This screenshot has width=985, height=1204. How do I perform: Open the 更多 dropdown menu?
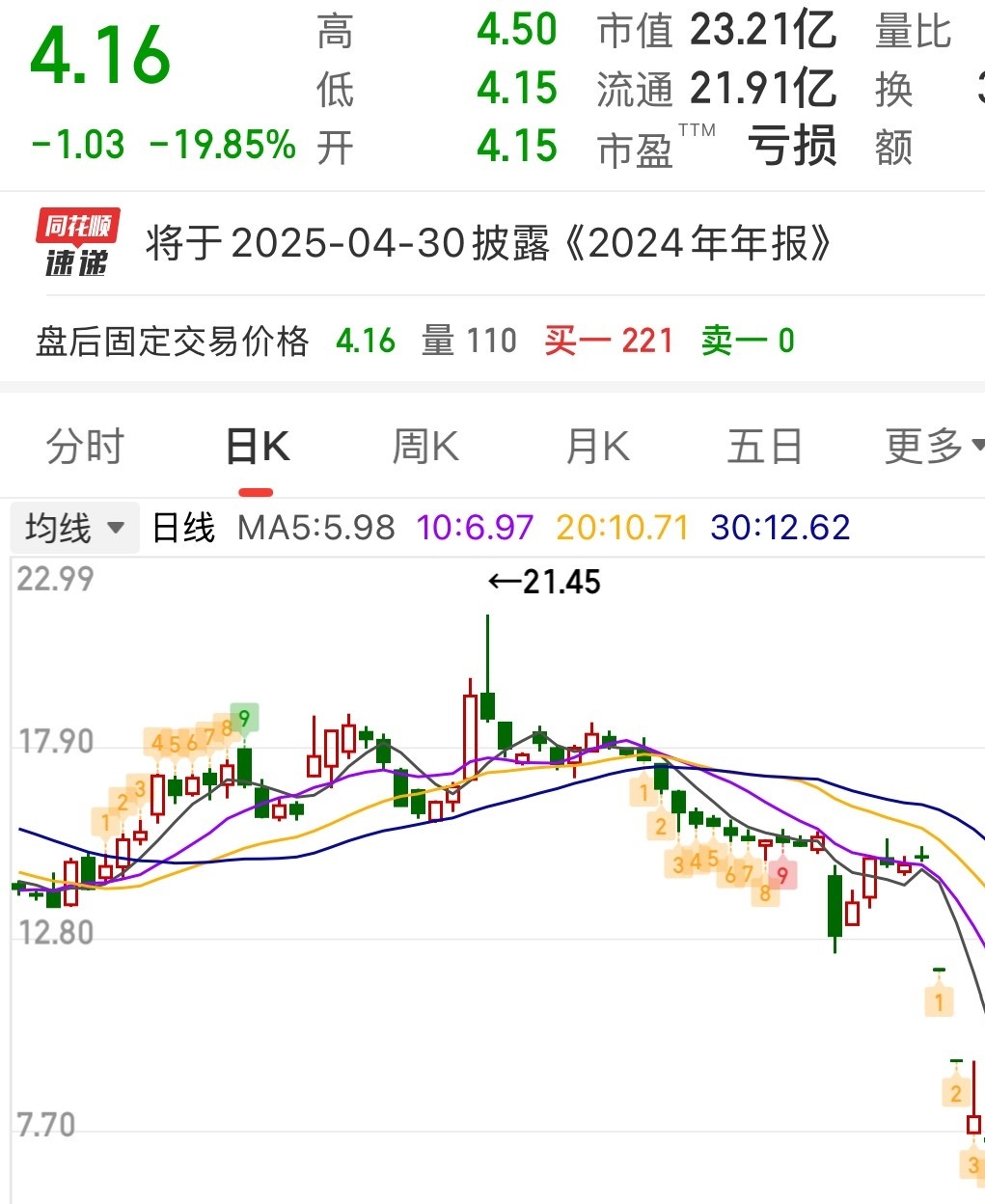pos(929,446)
